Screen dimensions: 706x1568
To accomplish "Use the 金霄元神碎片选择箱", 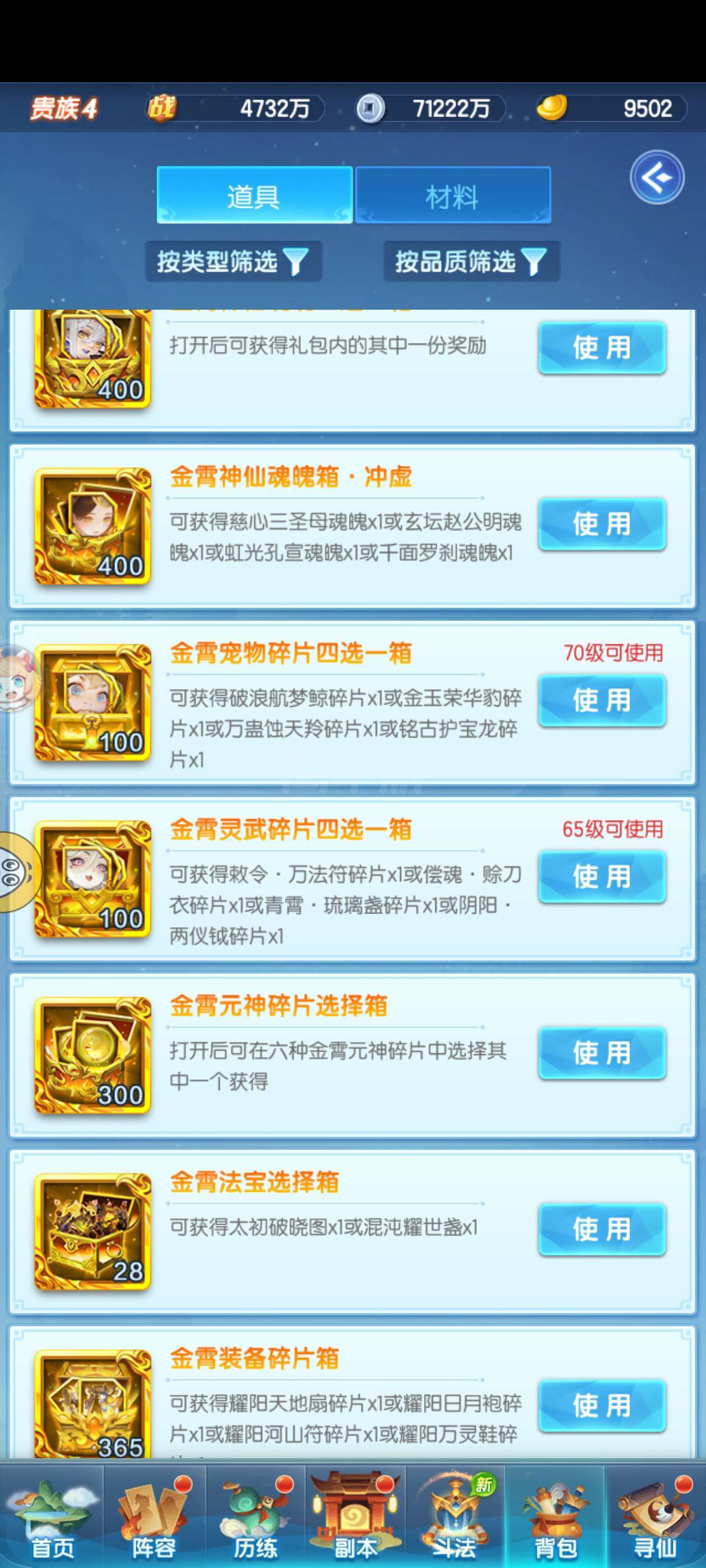I will (x=602, y=1052).
